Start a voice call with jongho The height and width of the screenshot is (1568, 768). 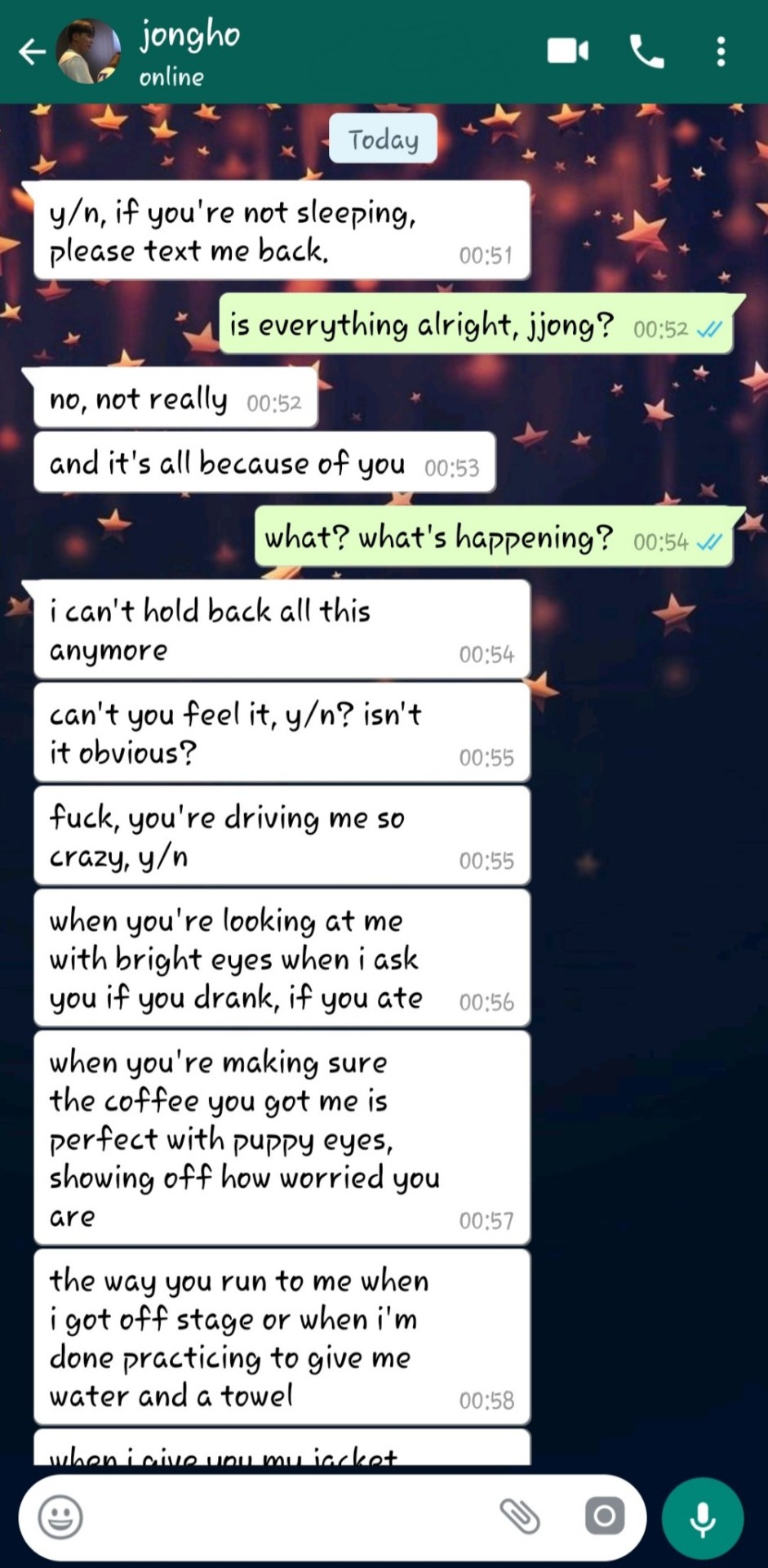(646, 52)
